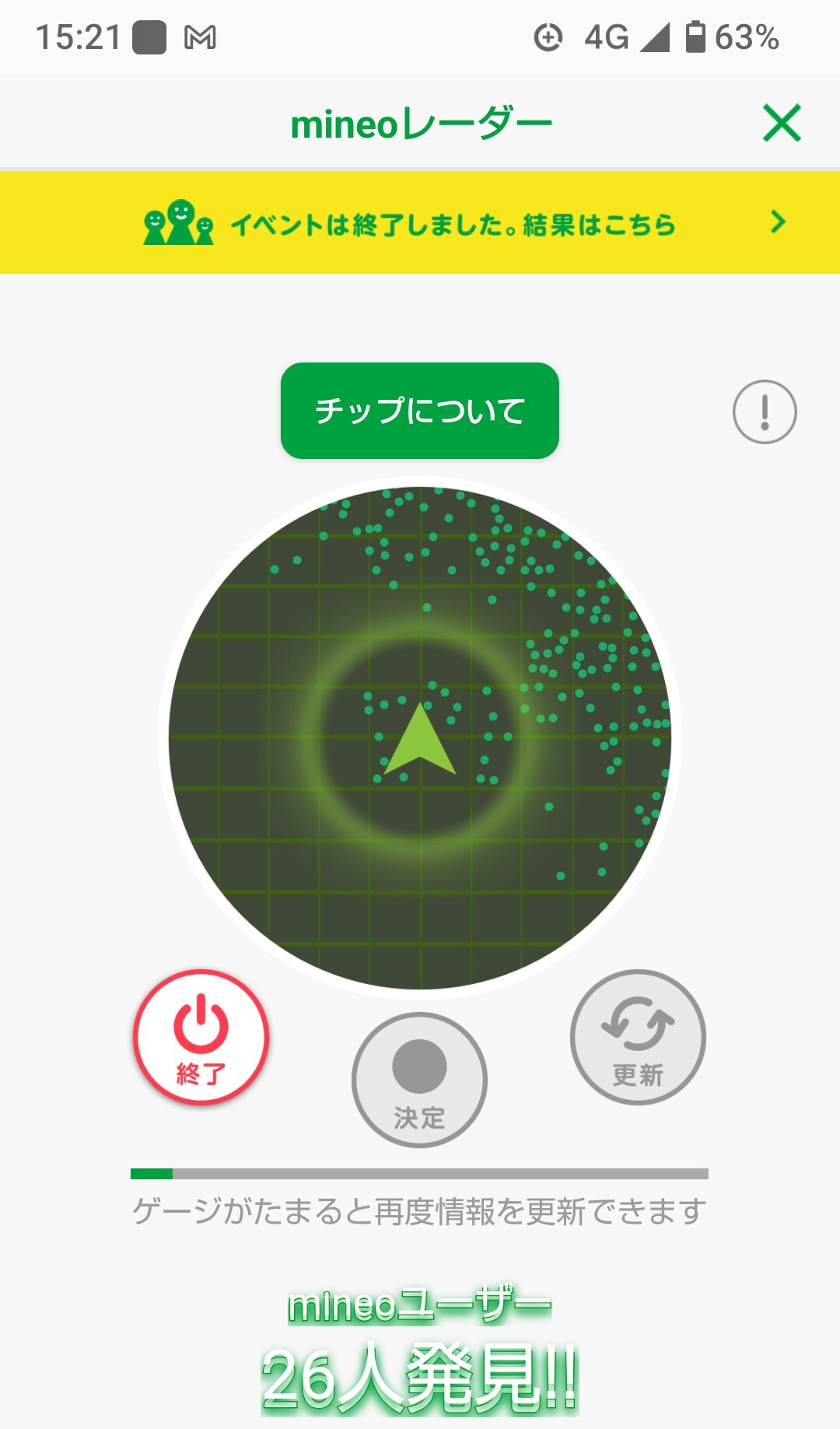
Task: Tap the 決定 button
Action: pos(419,1080)
